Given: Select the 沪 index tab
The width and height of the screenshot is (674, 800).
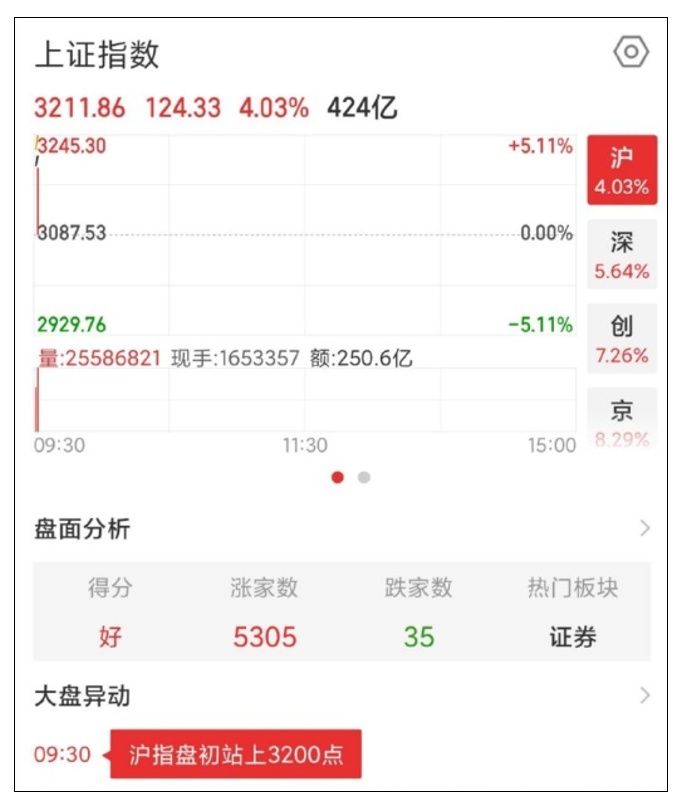Looking at the screenshot, I should coord(621,170).
